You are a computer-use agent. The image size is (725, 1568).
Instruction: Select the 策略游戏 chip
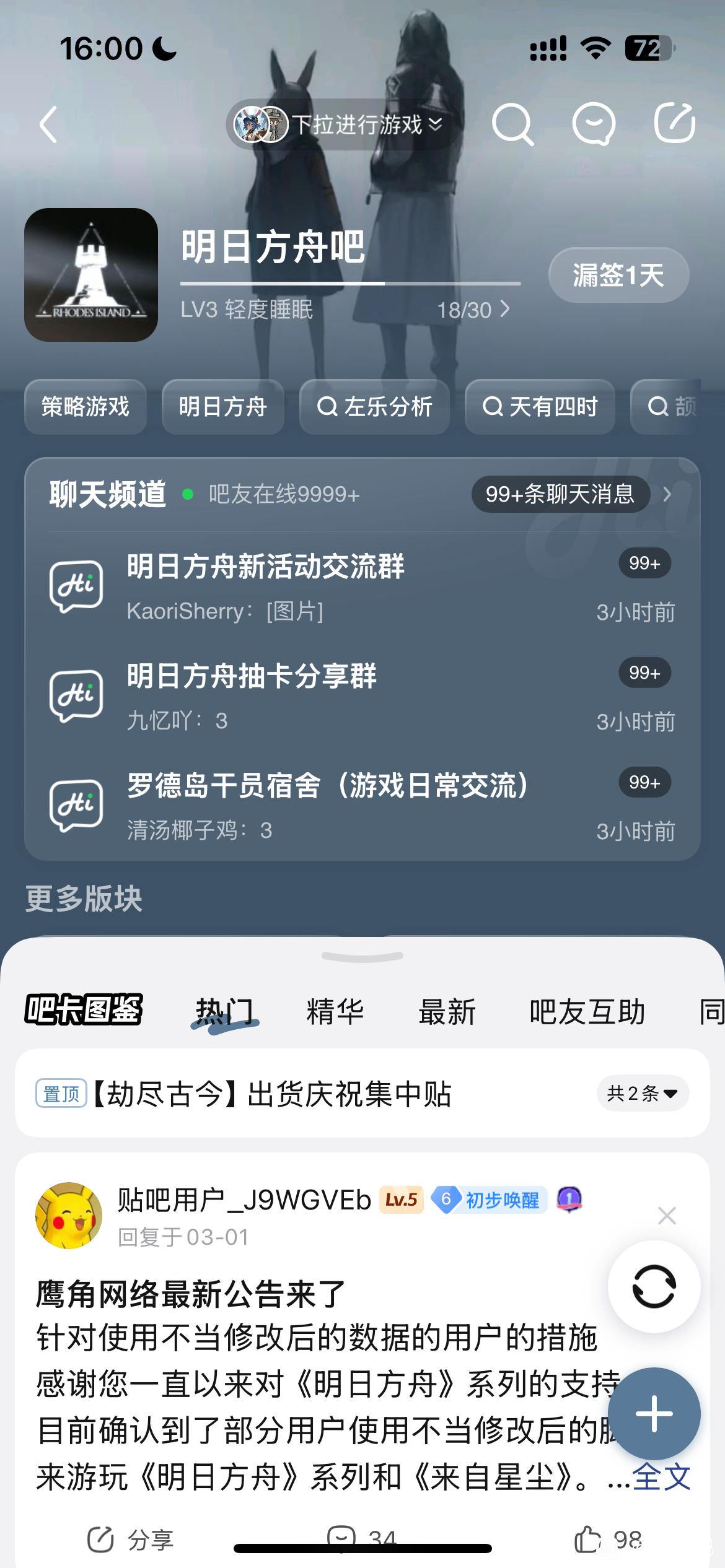86,407
